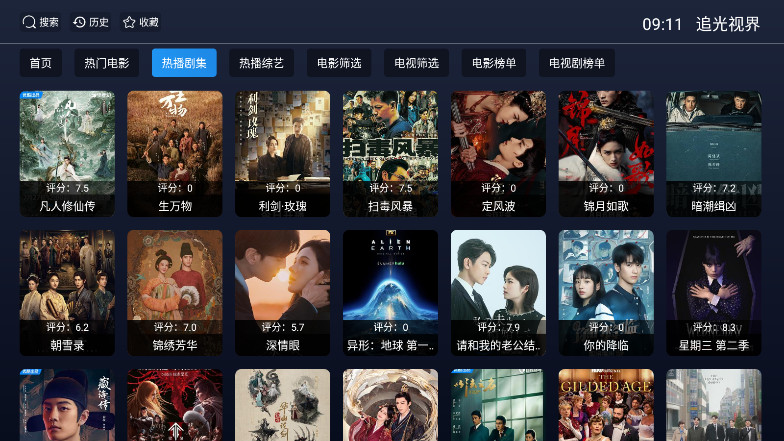Open 历史 viewing history
Image resolution: width=784 pixels, height=441 pixels.
click(91, 22)
